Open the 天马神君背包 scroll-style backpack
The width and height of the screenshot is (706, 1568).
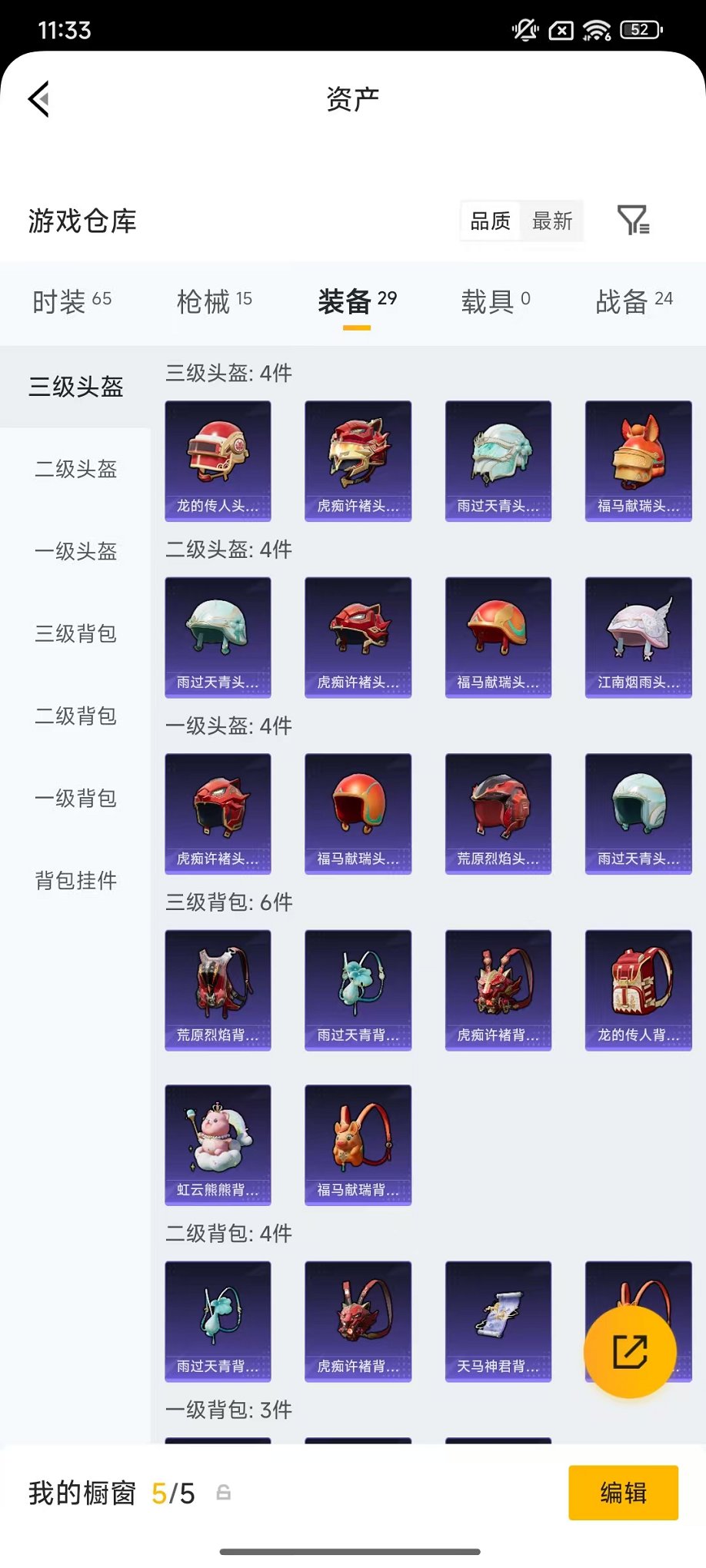tap(498, 1321)
